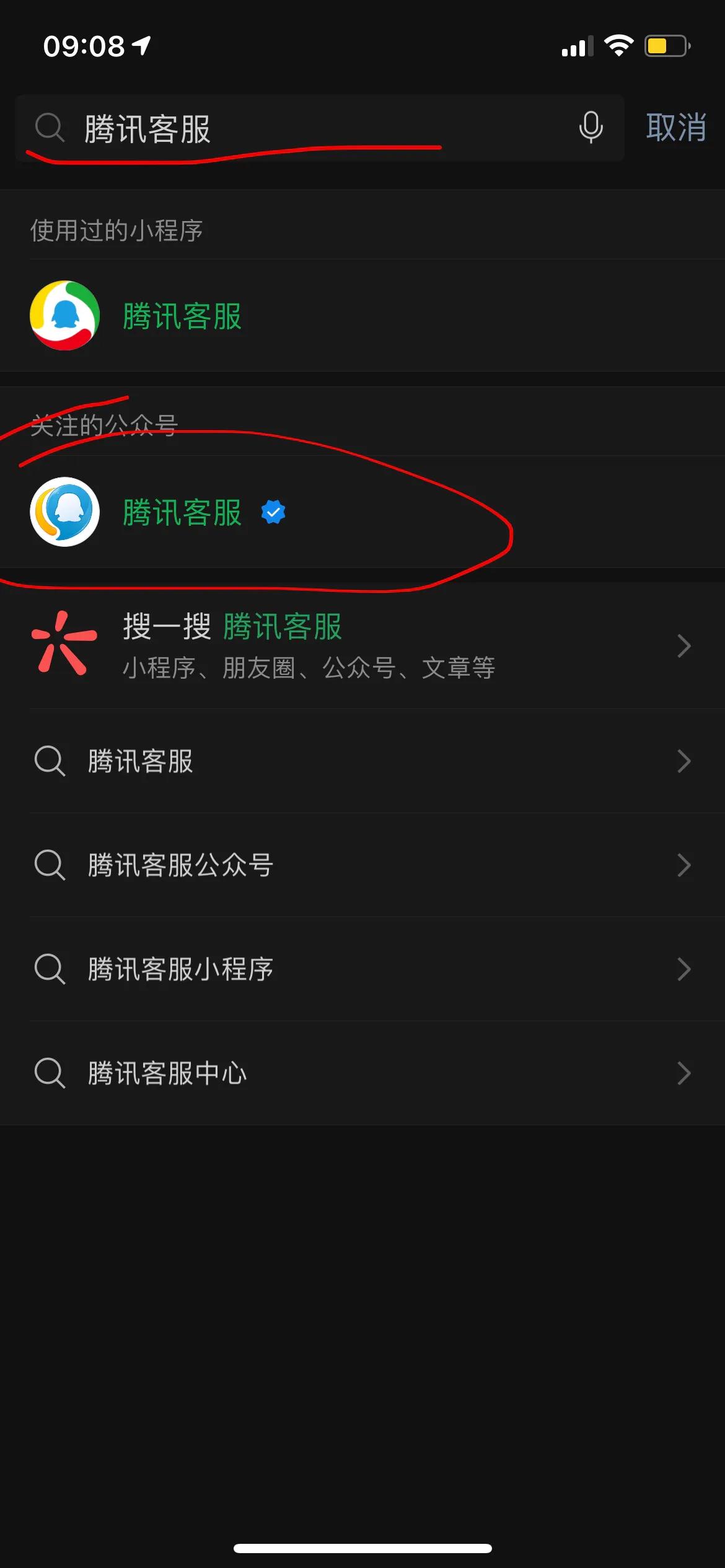This screenshot has width=725, height=1568.
Task: Expand the 搜一搜 腾讯客服 result via chevron
Action: coord(683,646)
